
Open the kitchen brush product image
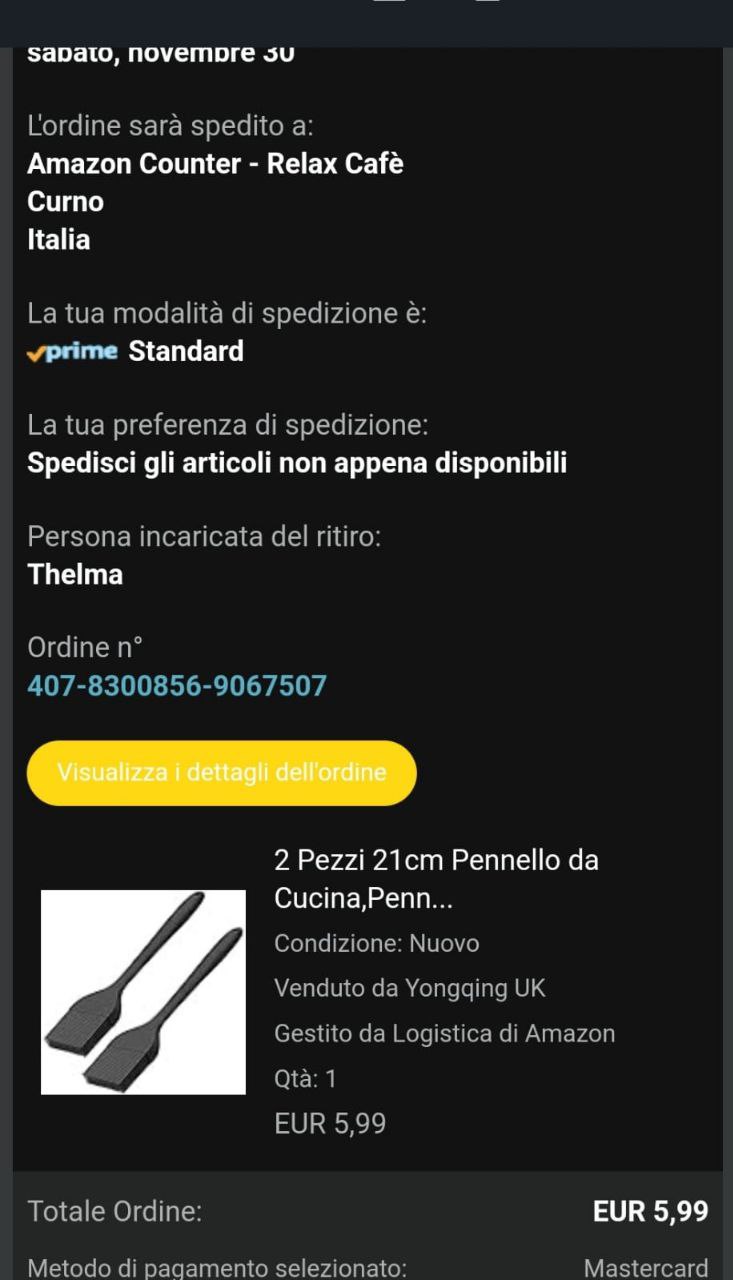point(143,992)
